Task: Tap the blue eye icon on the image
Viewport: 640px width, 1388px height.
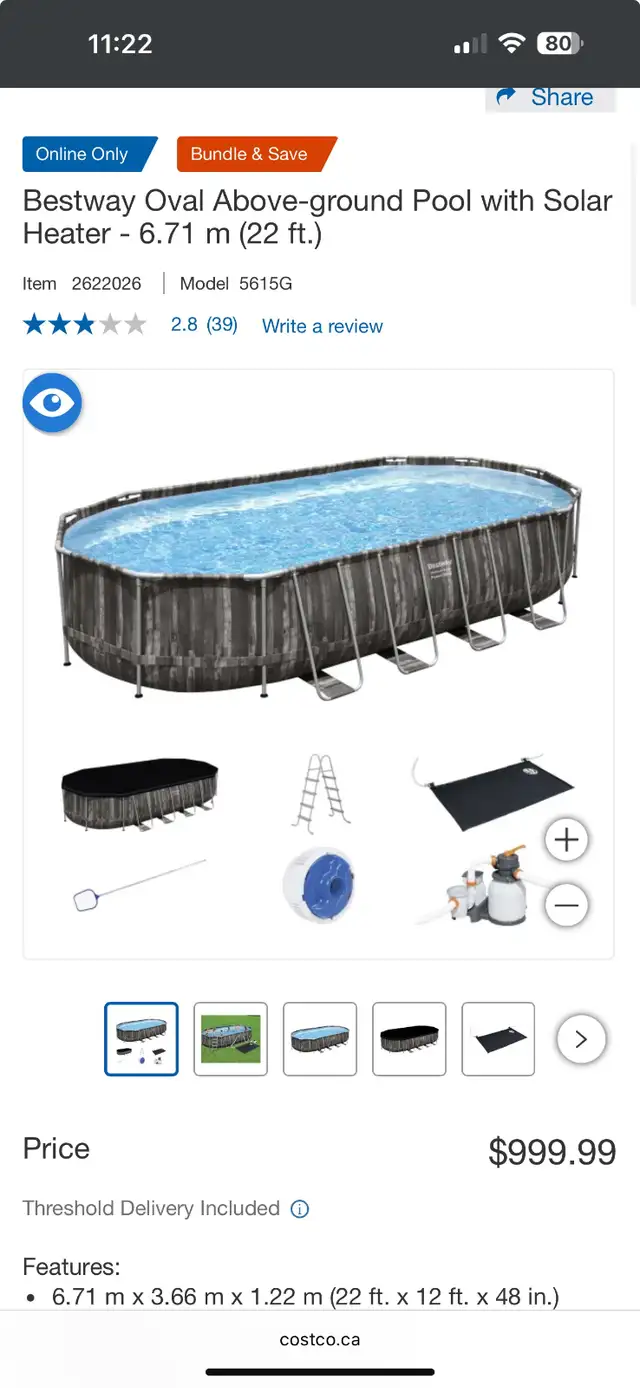Action: (x=52, y=403)
